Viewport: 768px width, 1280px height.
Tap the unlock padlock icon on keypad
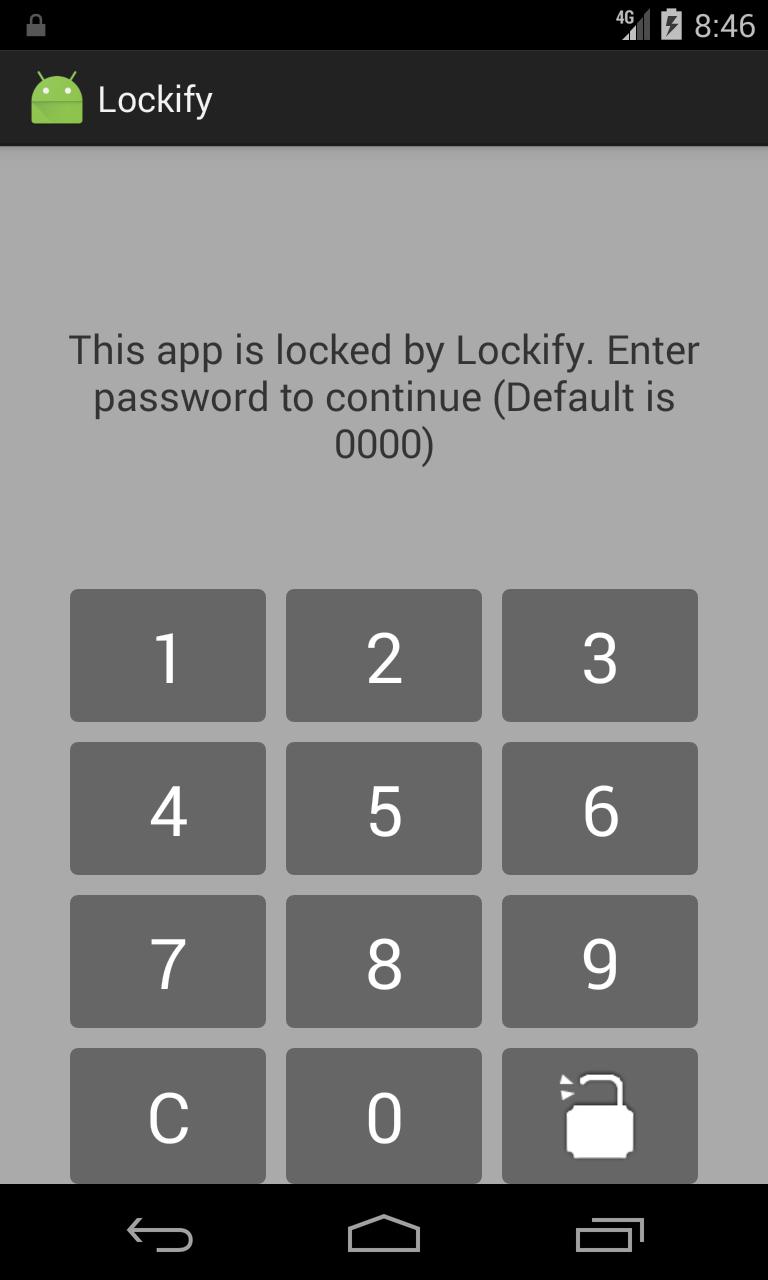coord(599,1115)
